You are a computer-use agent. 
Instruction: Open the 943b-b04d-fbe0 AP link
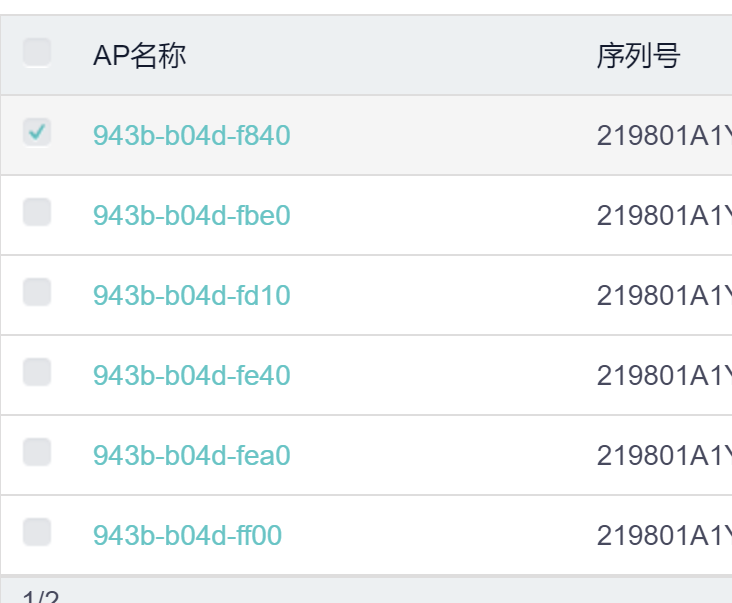[x=191, y=215]
